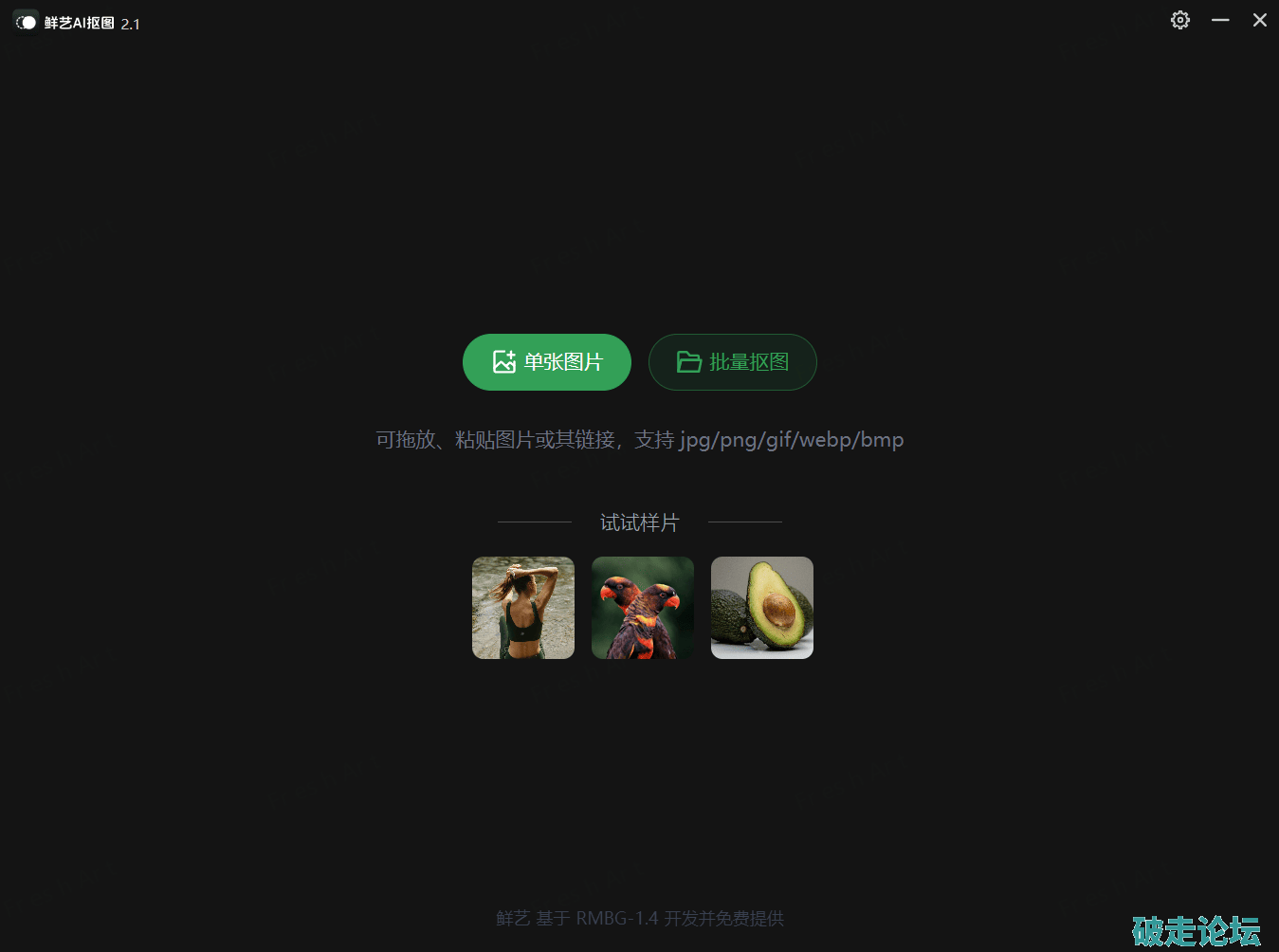Choose the 单张图片 single image button
Screen dimensions: 1279x952
547,362
